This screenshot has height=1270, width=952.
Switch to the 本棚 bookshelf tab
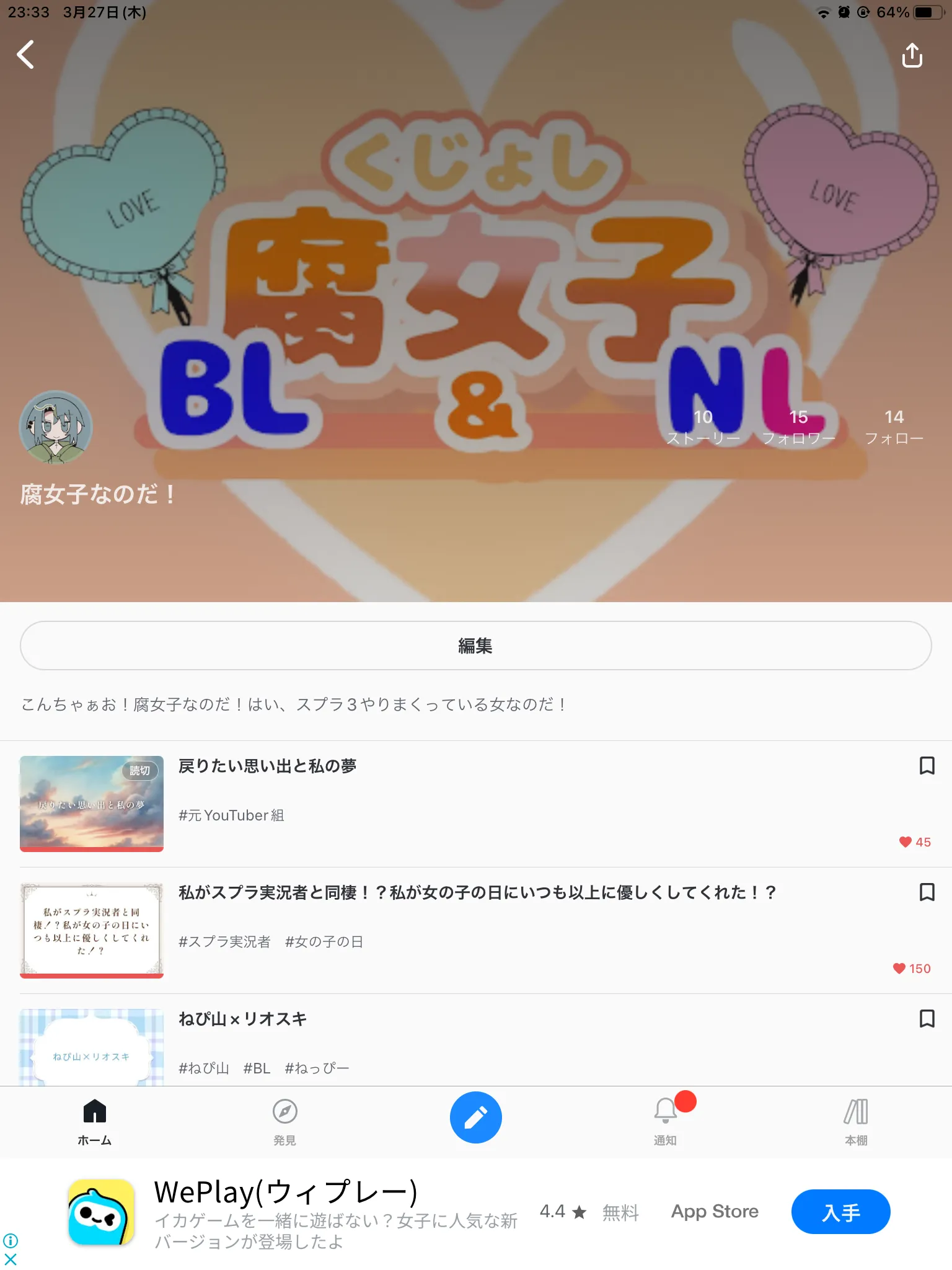click(x=856, y=1121)
